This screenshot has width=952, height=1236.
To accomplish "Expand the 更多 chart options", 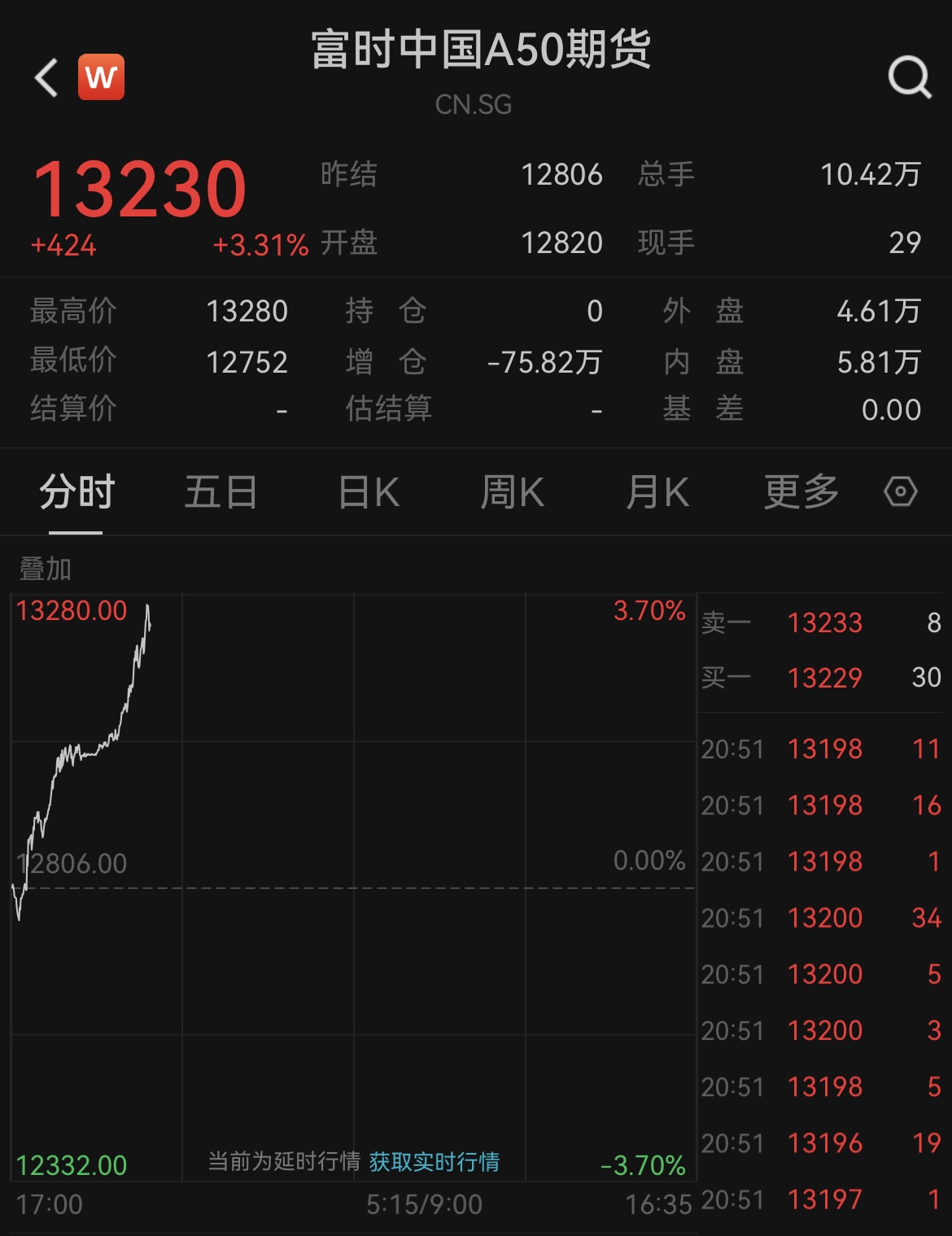I will pos(801,493).
